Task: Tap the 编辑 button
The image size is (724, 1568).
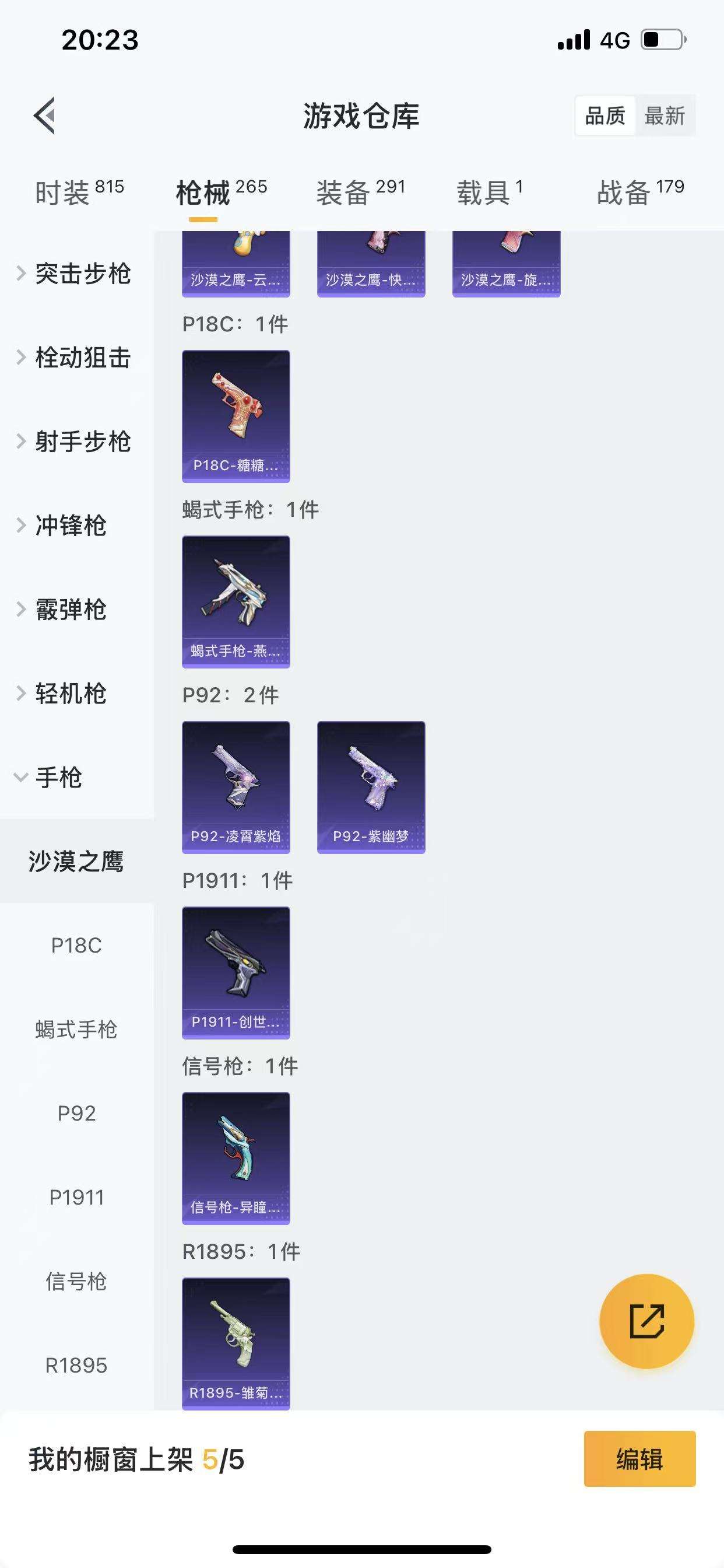Action: [x=639, y=1459]
